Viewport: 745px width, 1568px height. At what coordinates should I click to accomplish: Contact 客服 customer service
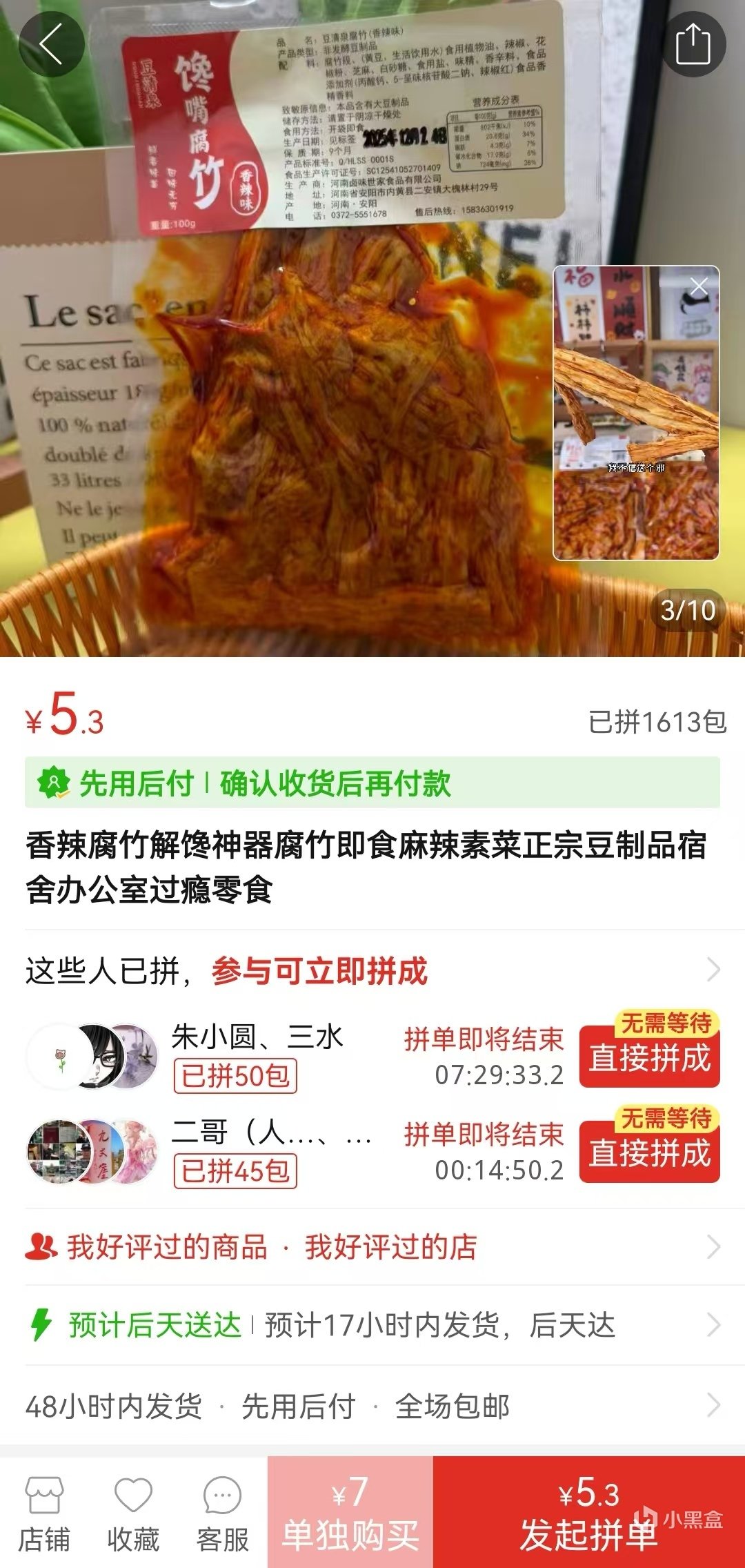tap(222, 1511)
